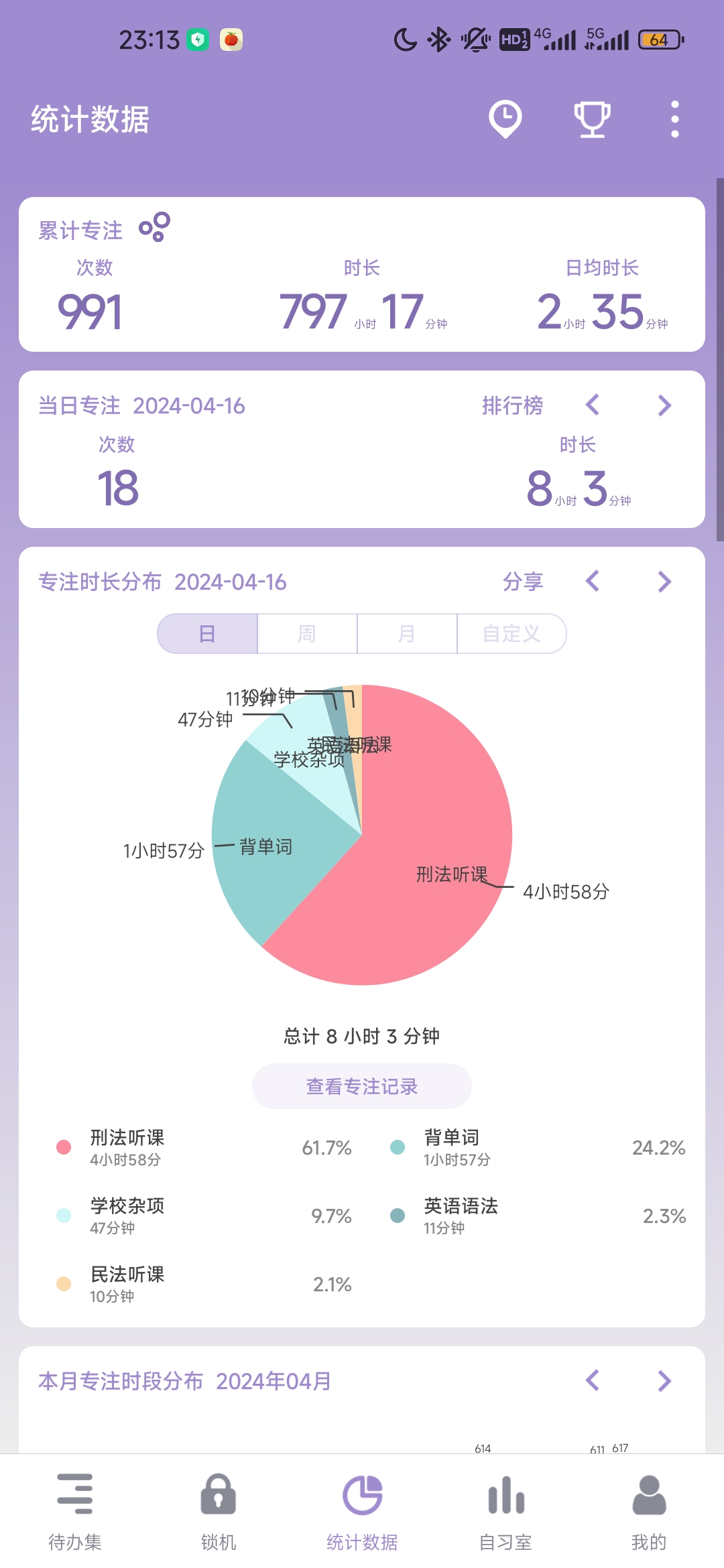The height and width of the screenshot is (1568, 724).
Task: Share the 专注时长分布 chart
Action: click(523, 582)
